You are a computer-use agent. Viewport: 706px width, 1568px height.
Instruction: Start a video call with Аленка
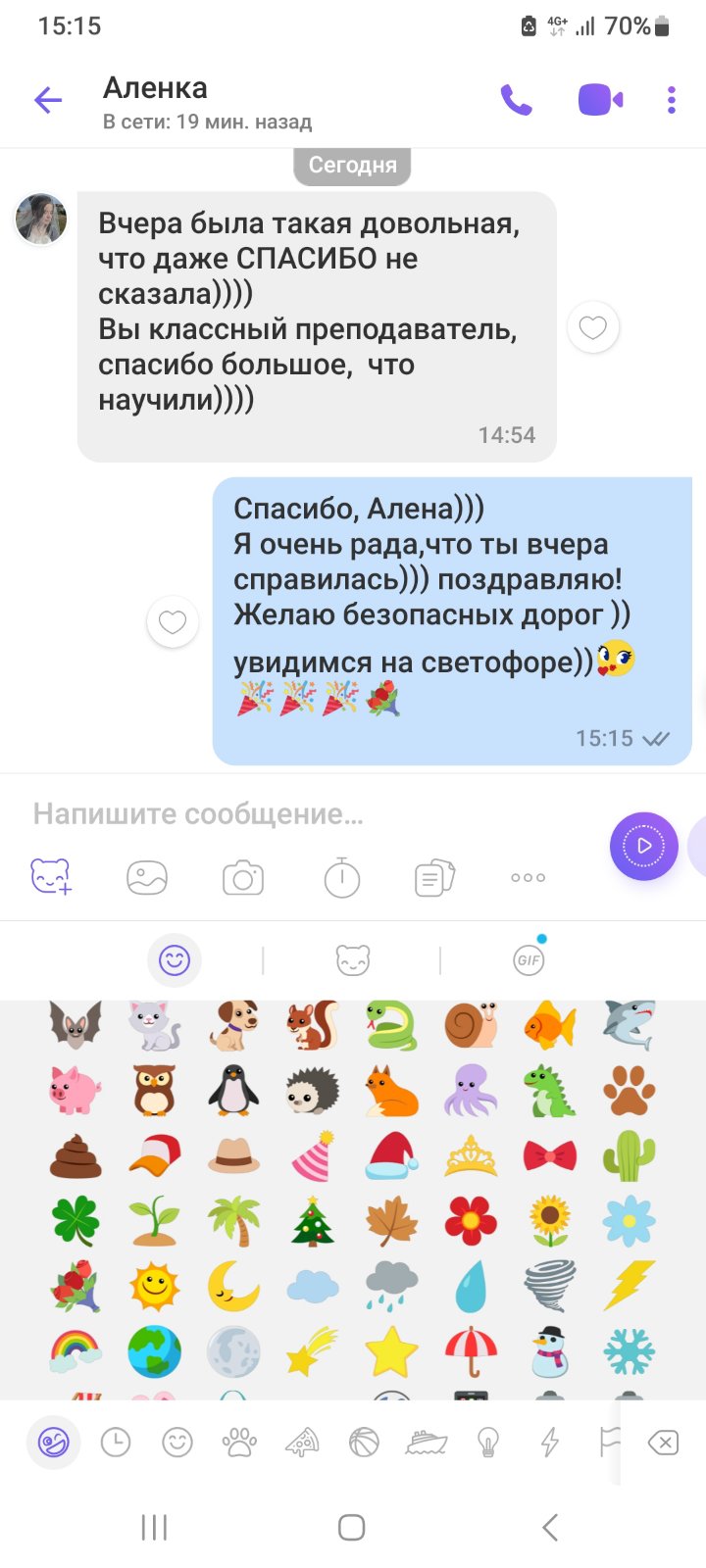point(600,100)
